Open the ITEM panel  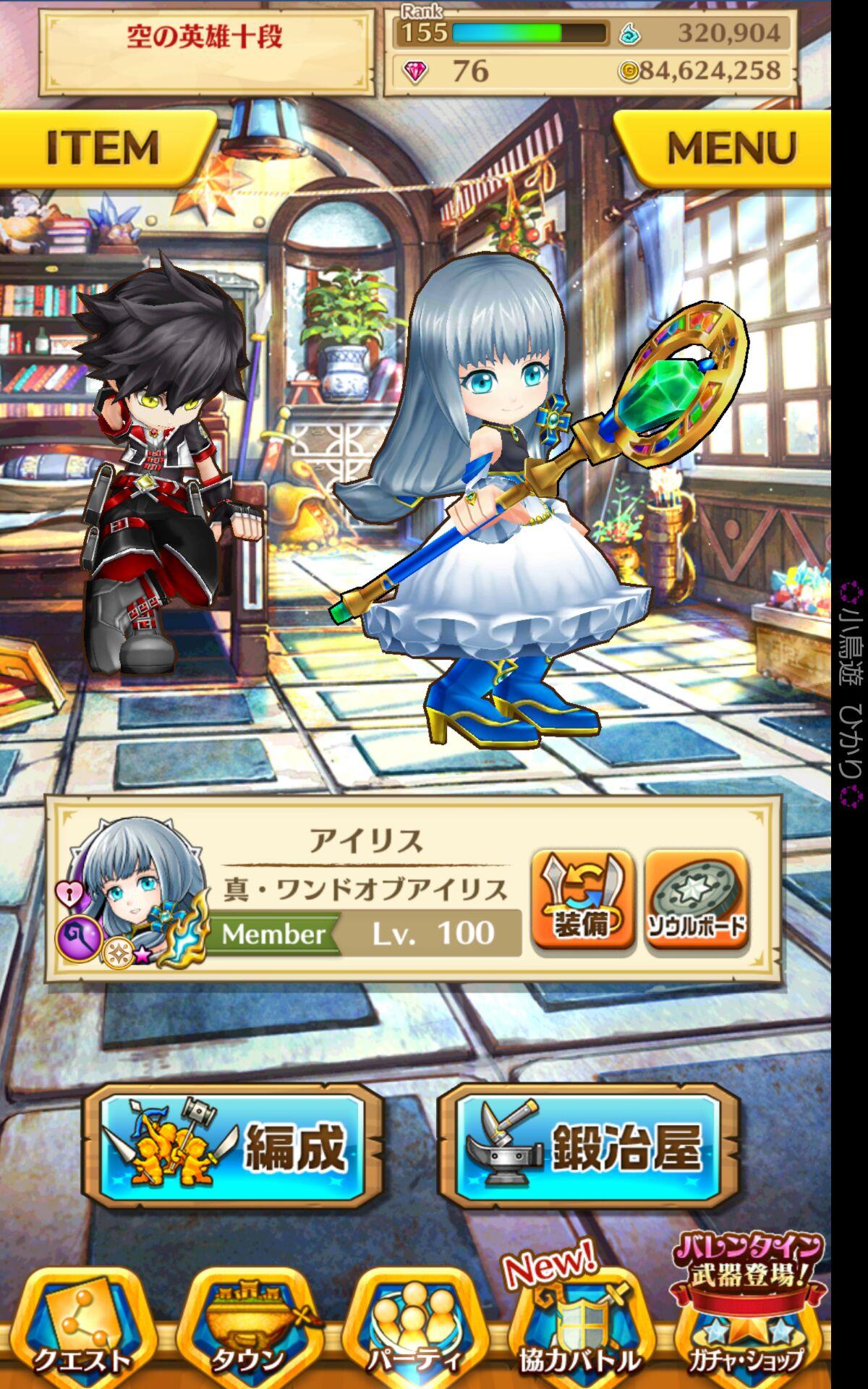105,148
